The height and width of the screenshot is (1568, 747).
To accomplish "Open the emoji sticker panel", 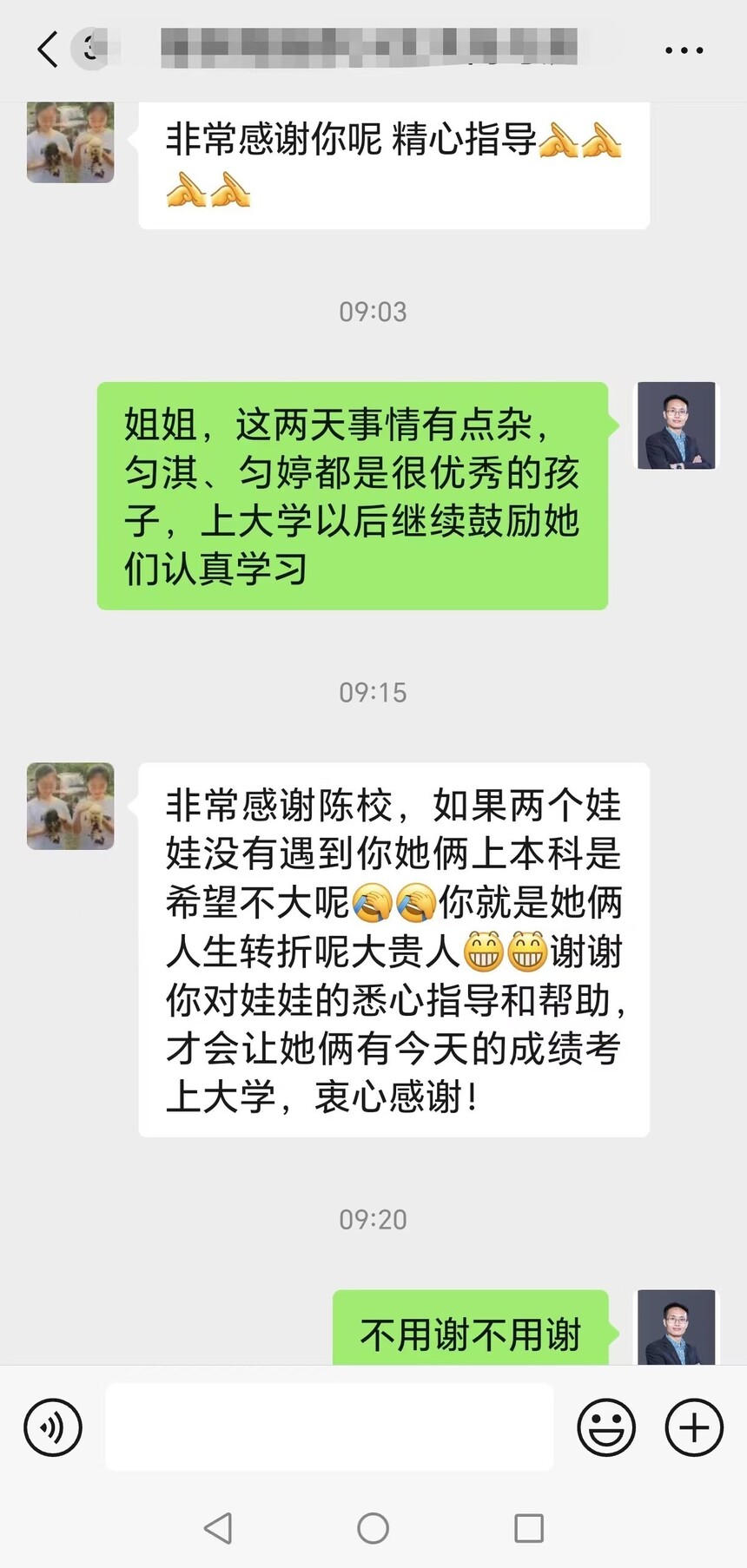I will (x=606, y=1427).
